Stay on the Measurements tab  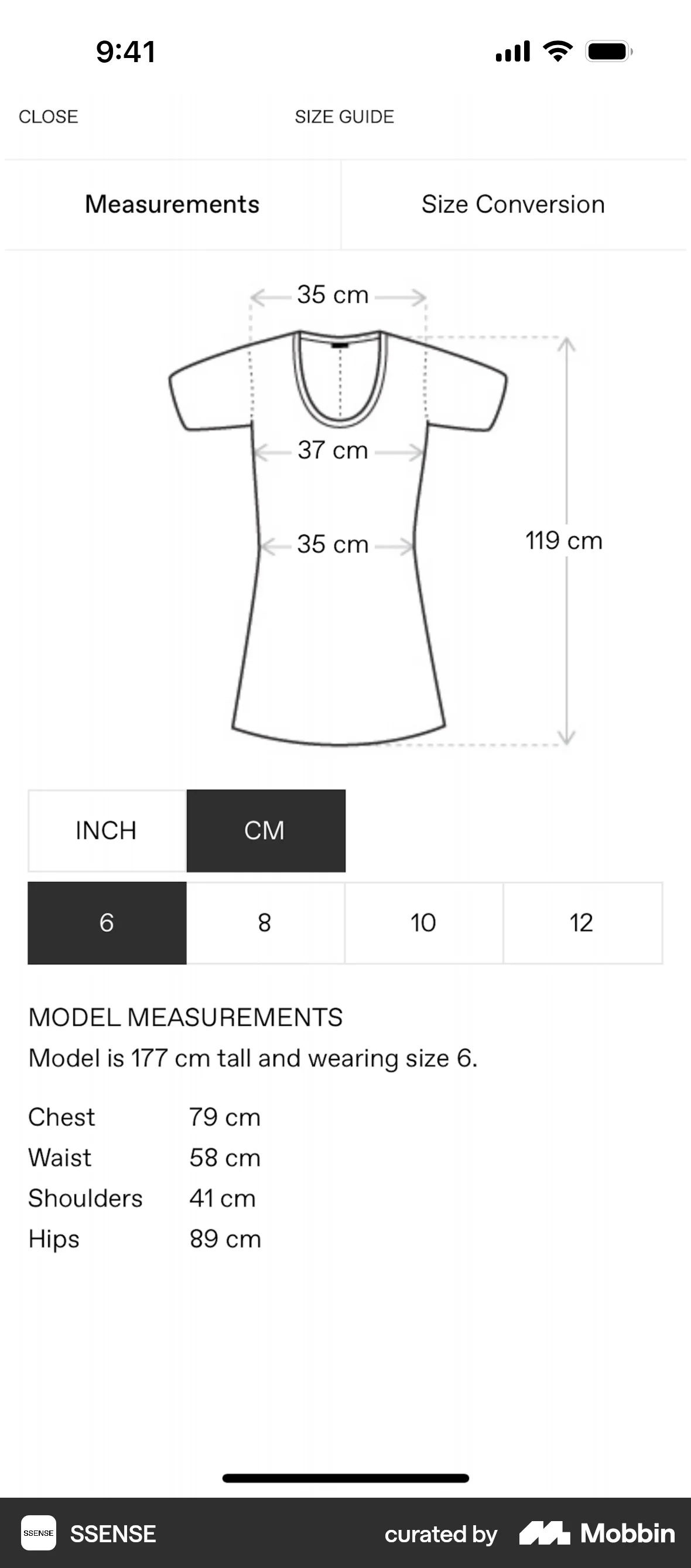coord(172,204)
